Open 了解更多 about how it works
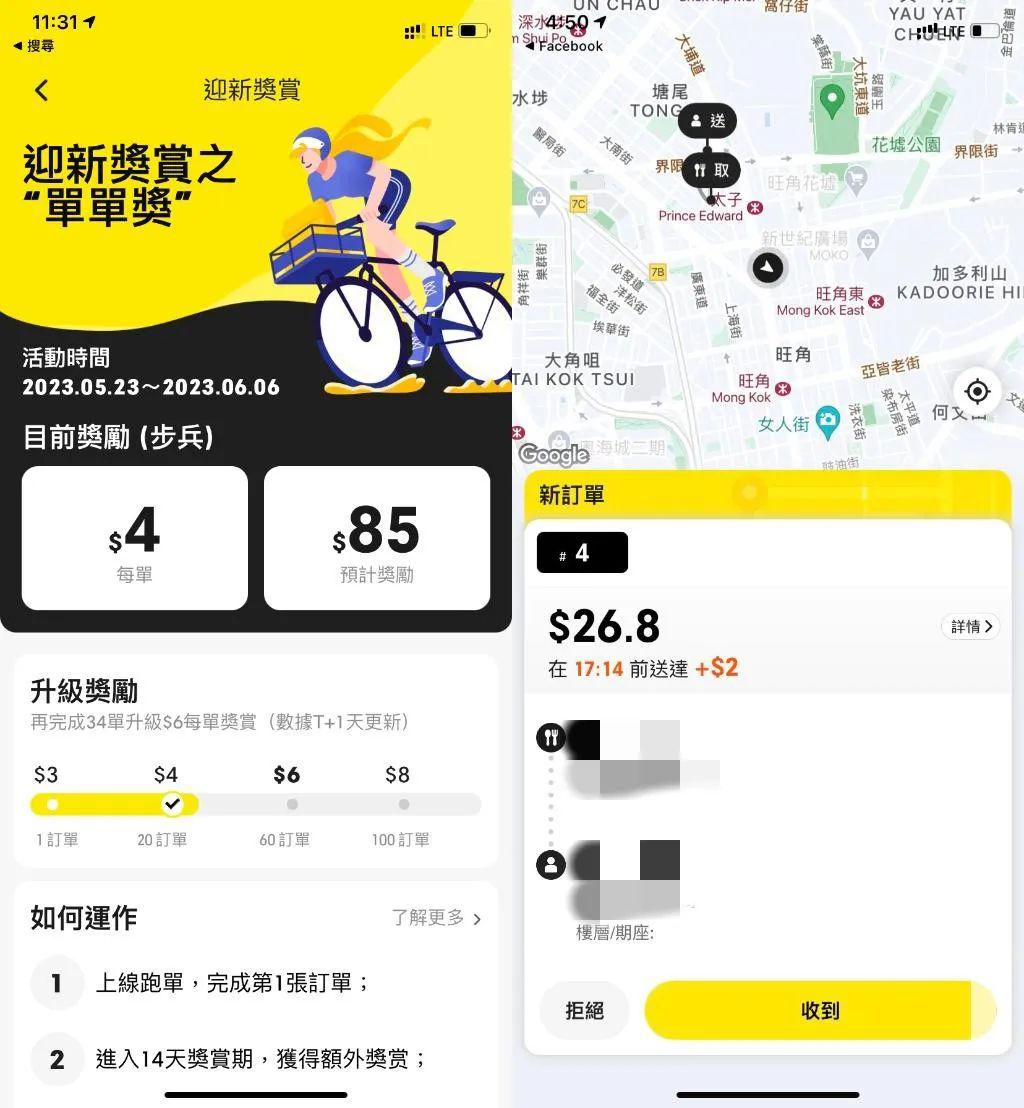Image resolution: width=1024 pixels, height=1108 pixels. tap(436, 918)
